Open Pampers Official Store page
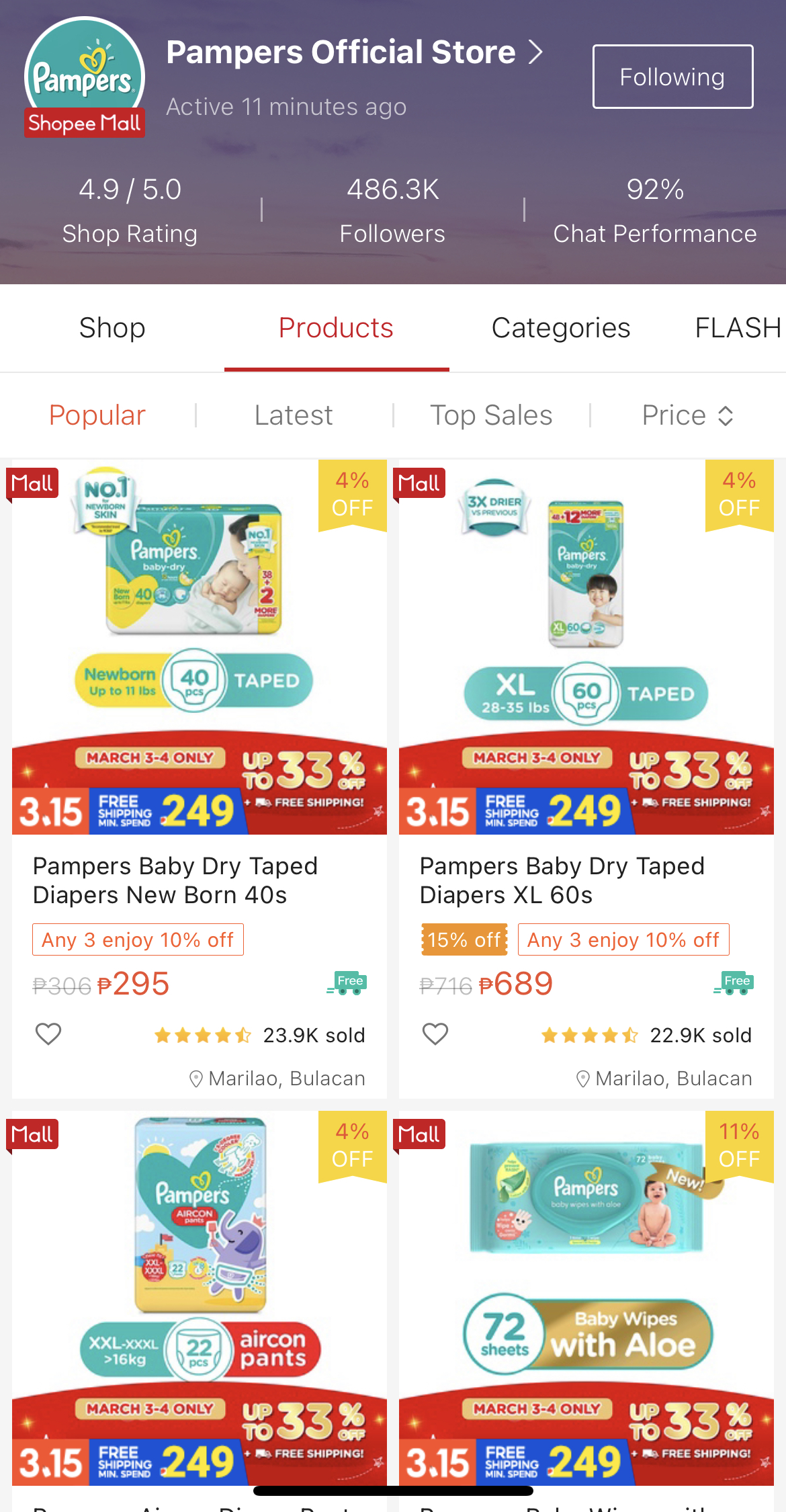The width and height of the screenshot is (786, 1512). click(x=353, y=53)
